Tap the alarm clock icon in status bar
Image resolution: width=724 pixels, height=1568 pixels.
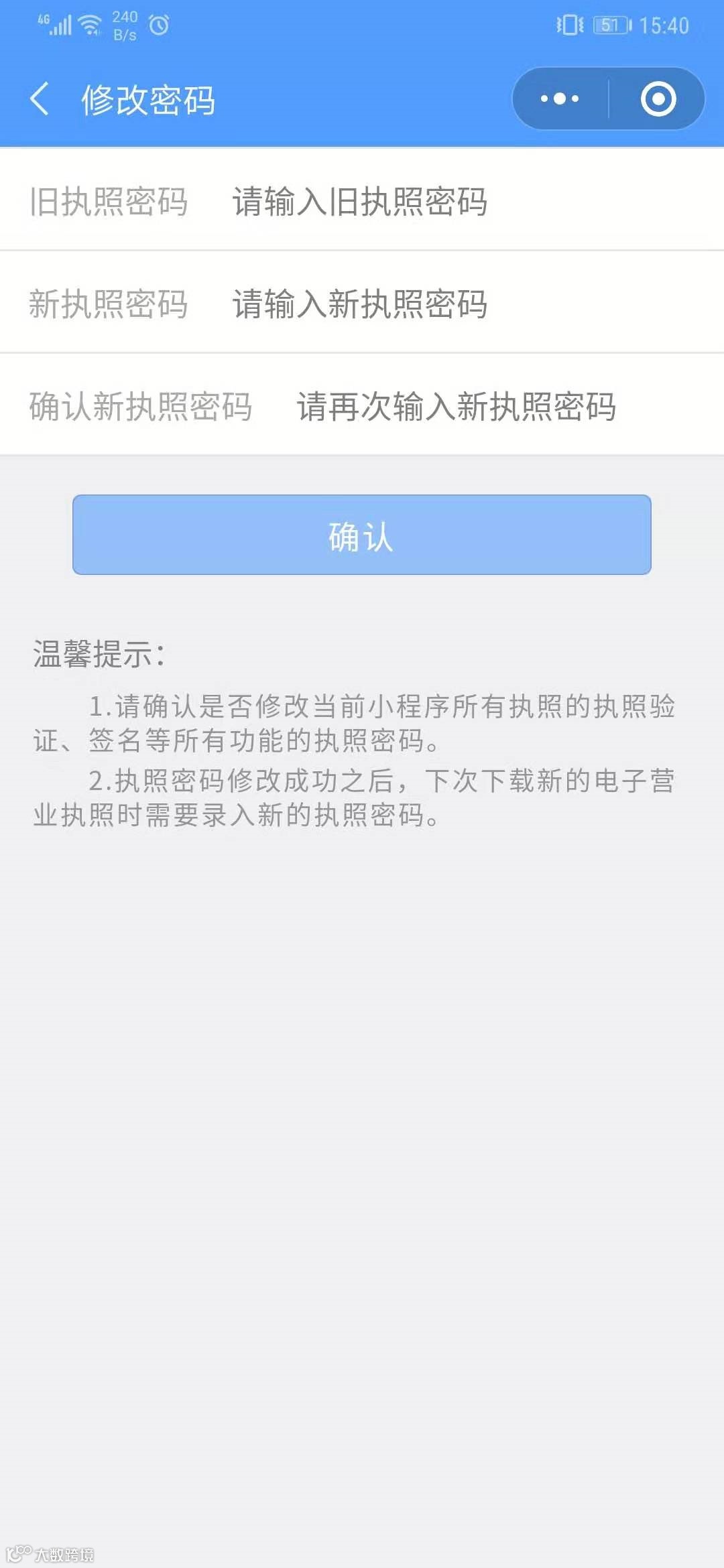[x=160, y=25]
